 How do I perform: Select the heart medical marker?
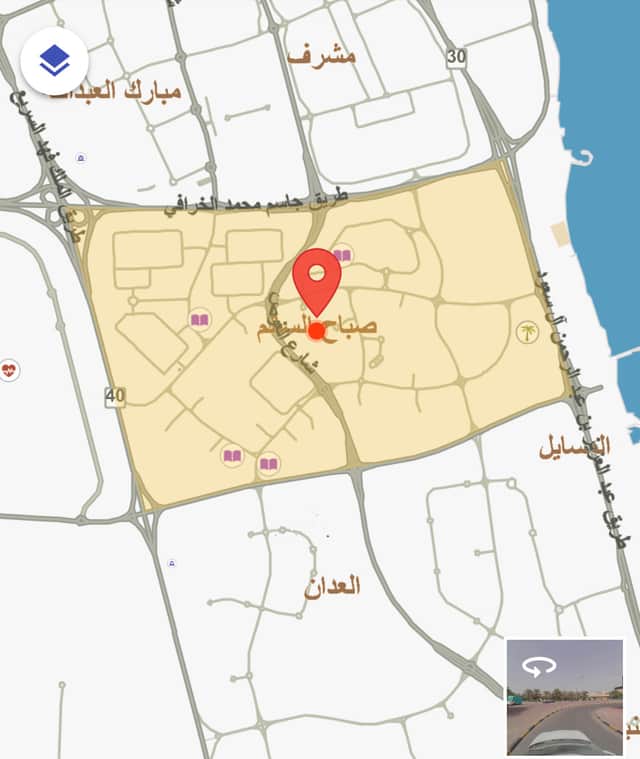coord(10,370)
